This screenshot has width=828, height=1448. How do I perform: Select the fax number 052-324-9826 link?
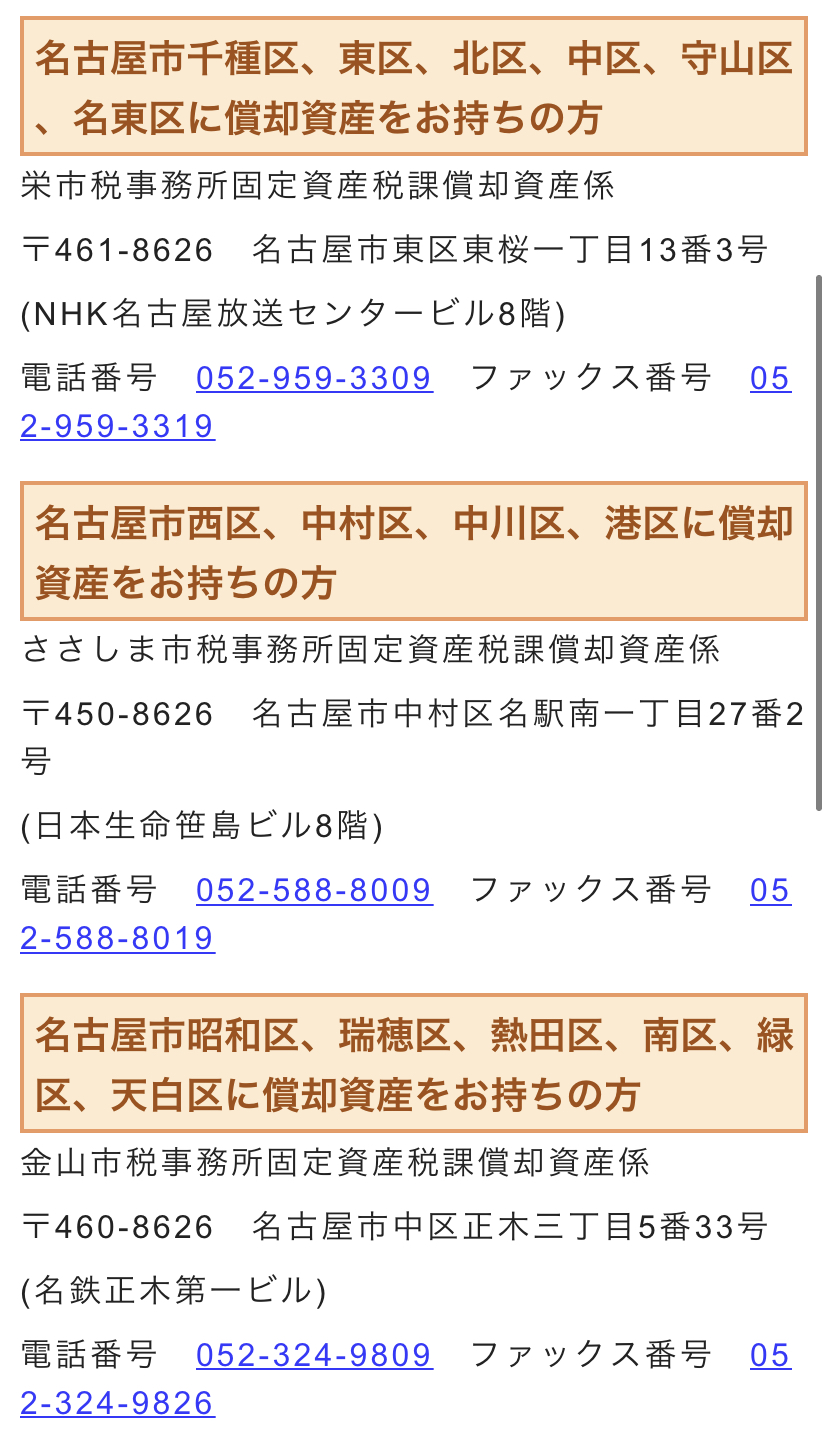click(118, 1403)
